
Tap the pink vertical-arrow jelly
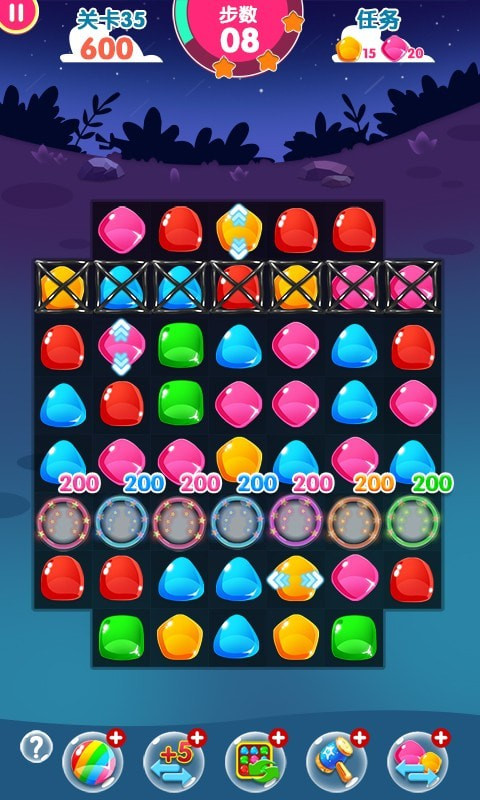(x=121, y=346)
